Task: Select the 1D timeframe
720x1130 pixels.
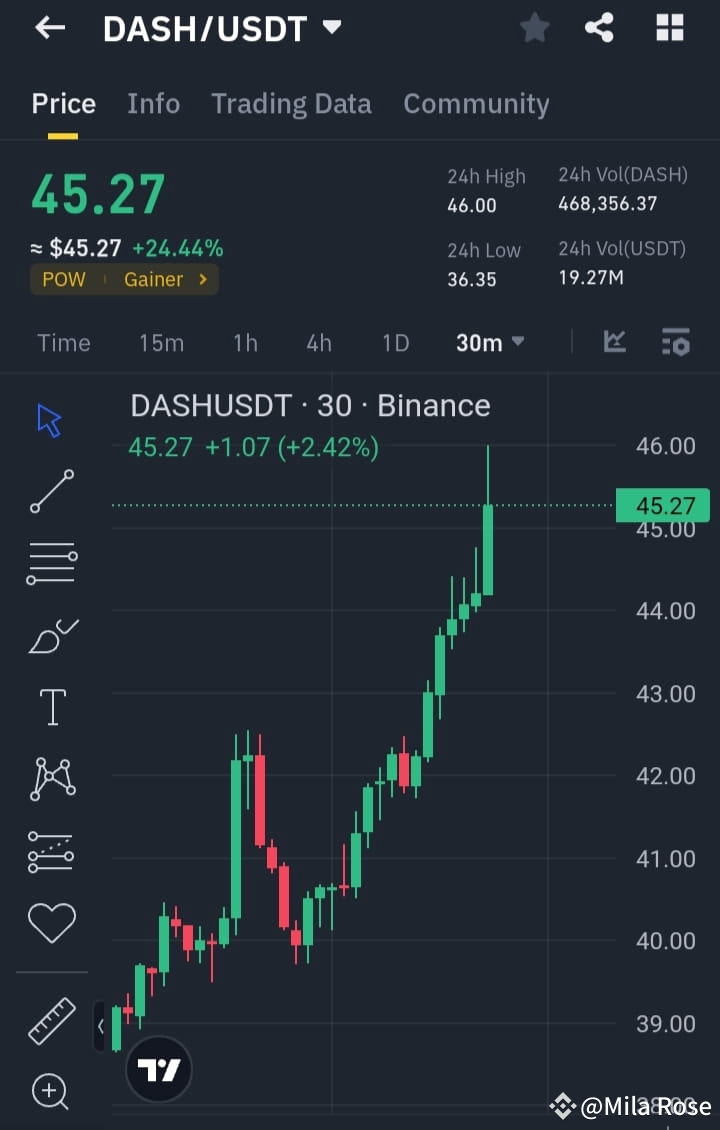Action: 395,342
